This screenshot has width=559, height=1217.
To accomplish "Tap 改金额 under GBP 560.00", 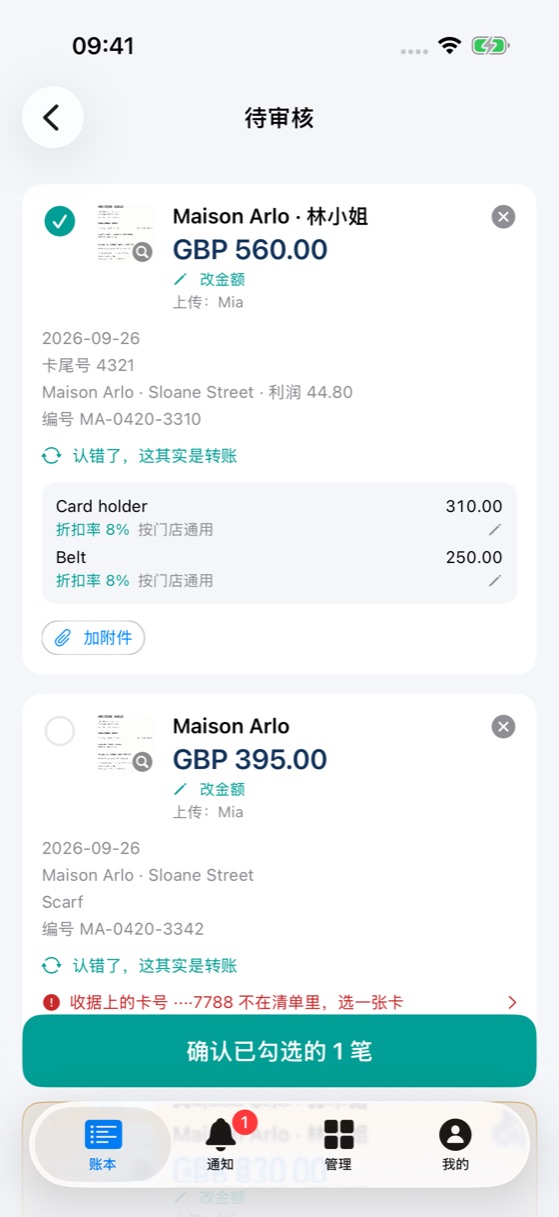I will [209, 279].
